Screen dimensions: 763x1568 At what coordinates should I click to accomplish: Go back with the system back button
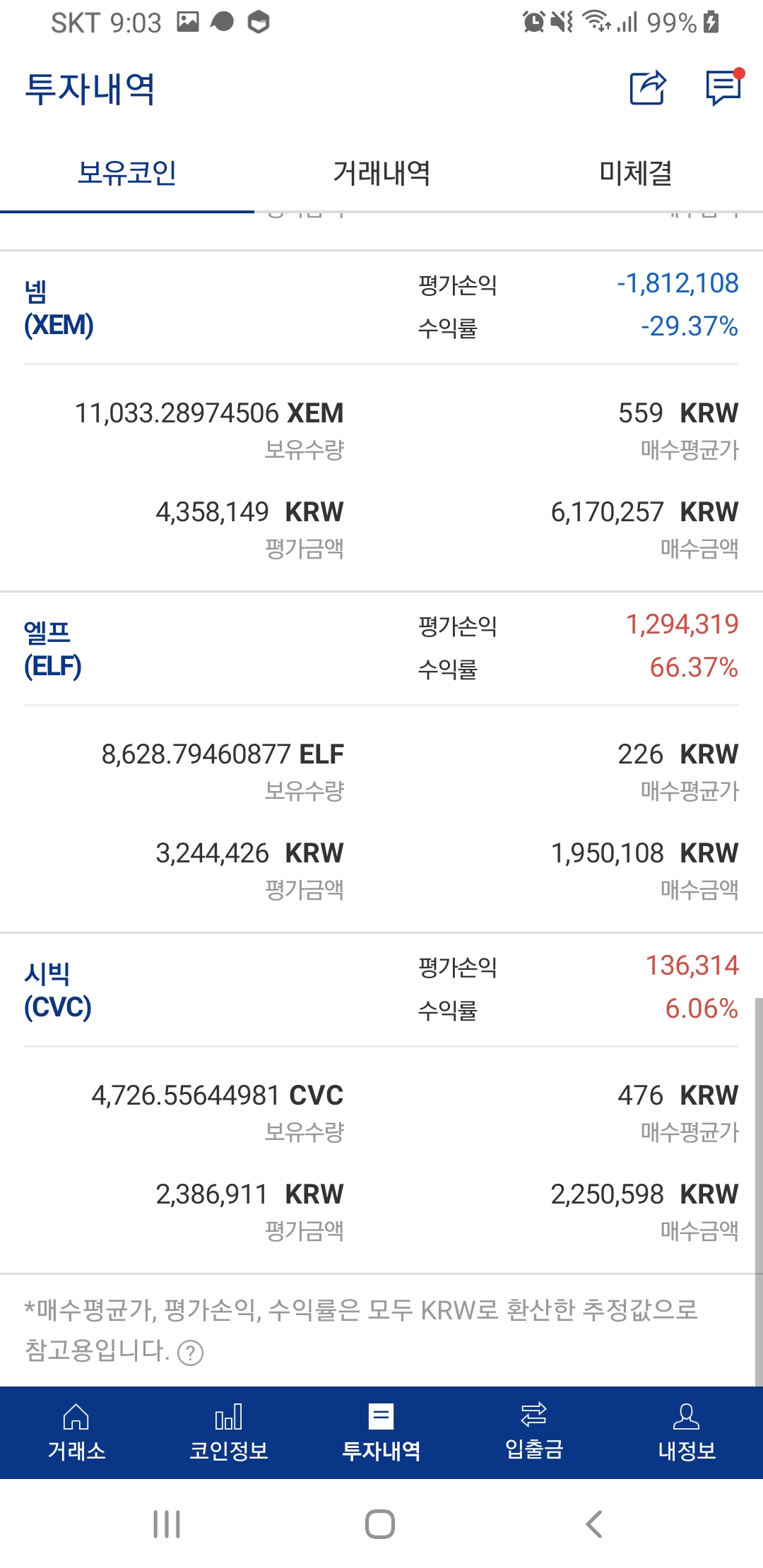click(594, 1524)
